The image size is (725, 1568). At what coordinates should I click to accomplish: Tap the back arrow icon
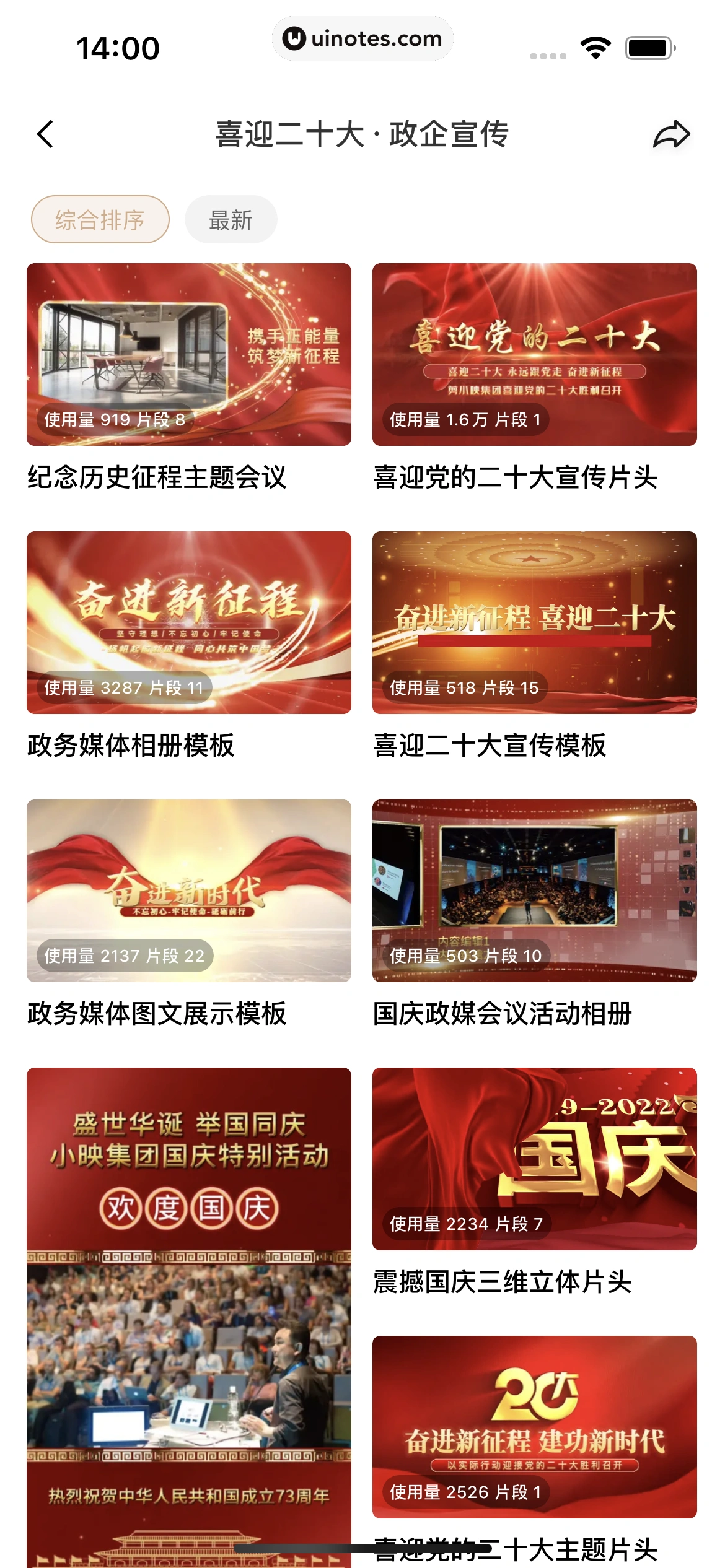point(46,134)
